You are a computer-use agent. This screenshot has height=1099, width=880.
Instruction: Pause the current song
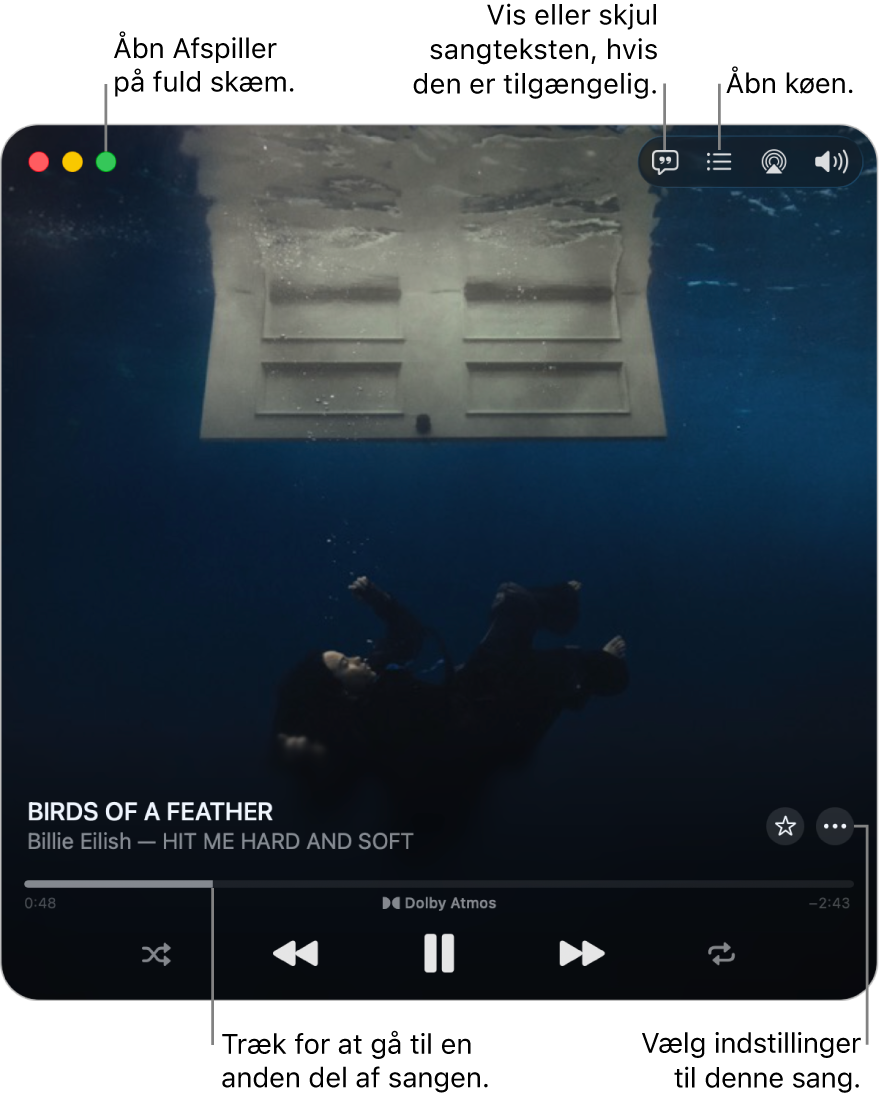[439, 954]
